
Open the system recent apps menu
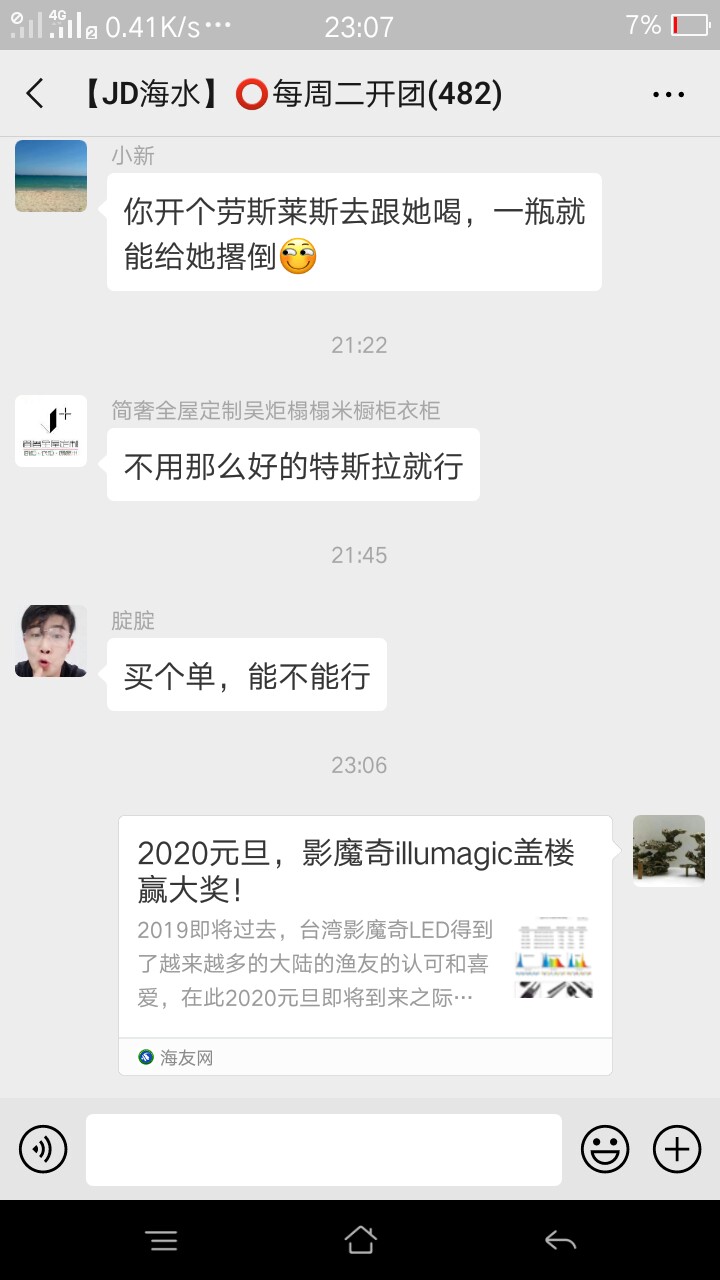[162, 1241]
